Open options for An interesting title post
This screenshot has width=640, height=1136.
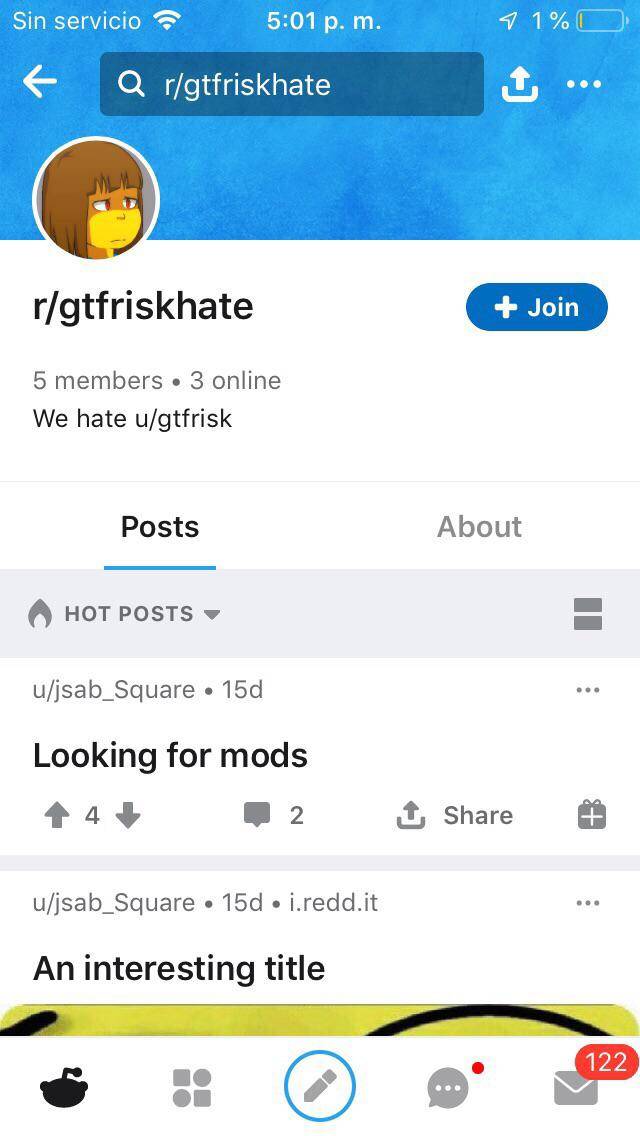click(x=588, y=903)
